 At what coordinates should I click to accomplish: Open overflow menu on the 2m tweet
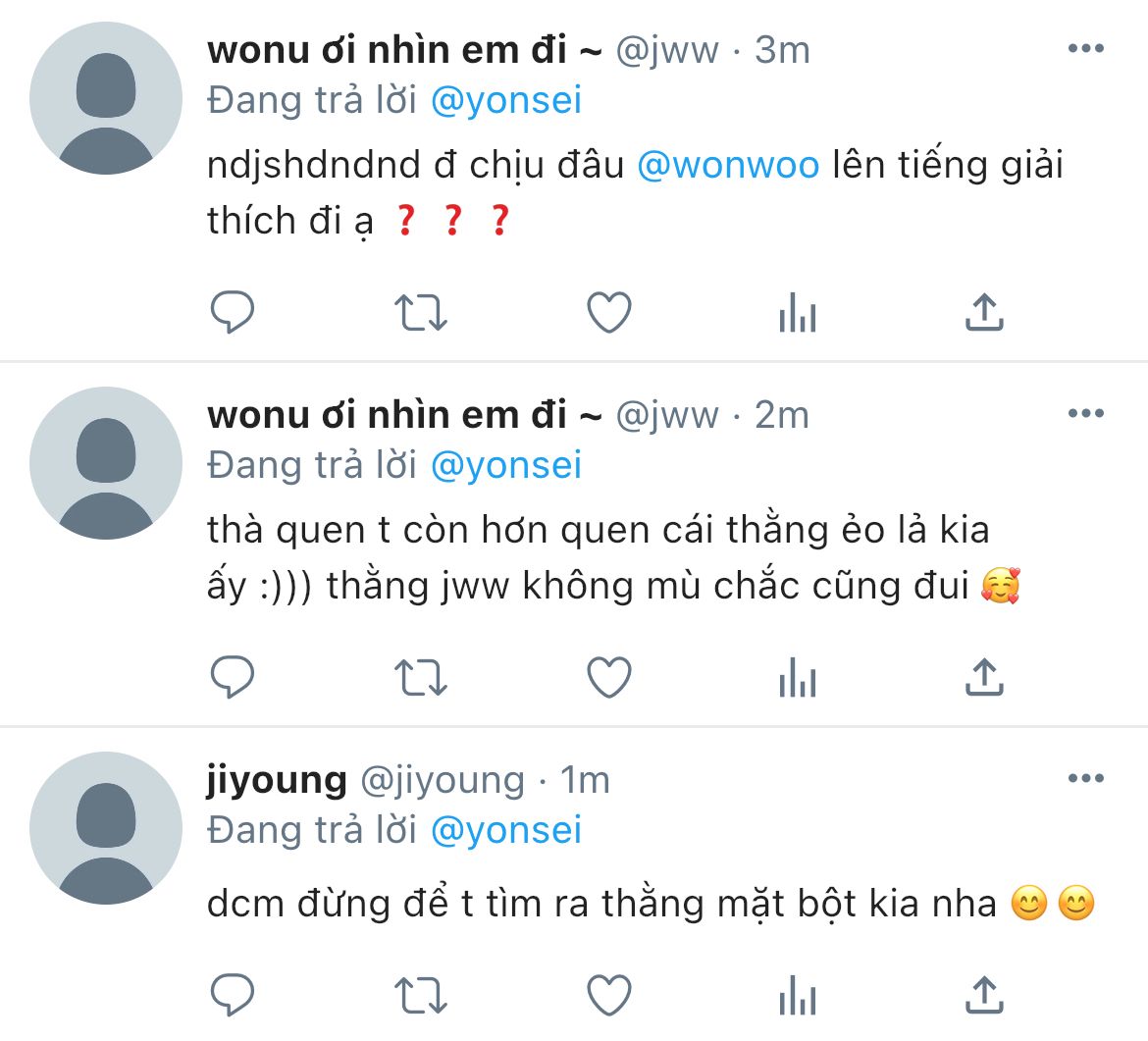[1085, 414]
